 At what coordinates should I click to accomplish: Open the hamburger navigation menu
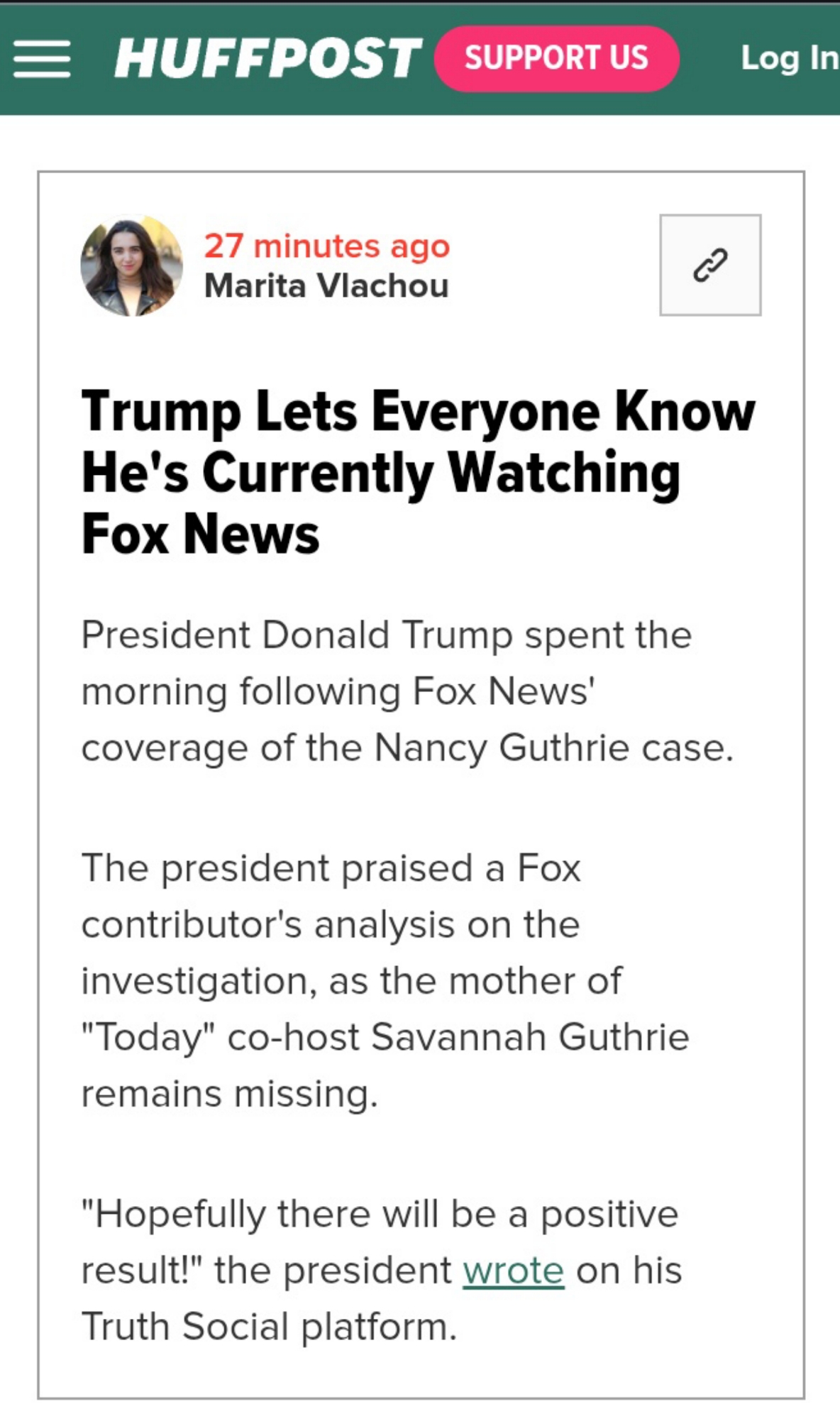(42, 58)
